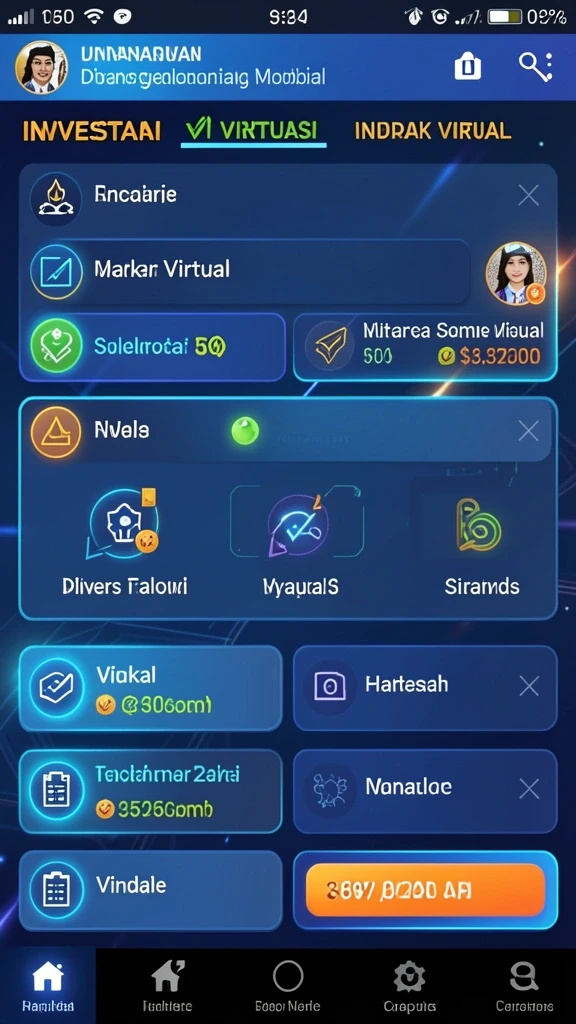Open the Solelrrocai 50 card

click(x=152, y=347)
